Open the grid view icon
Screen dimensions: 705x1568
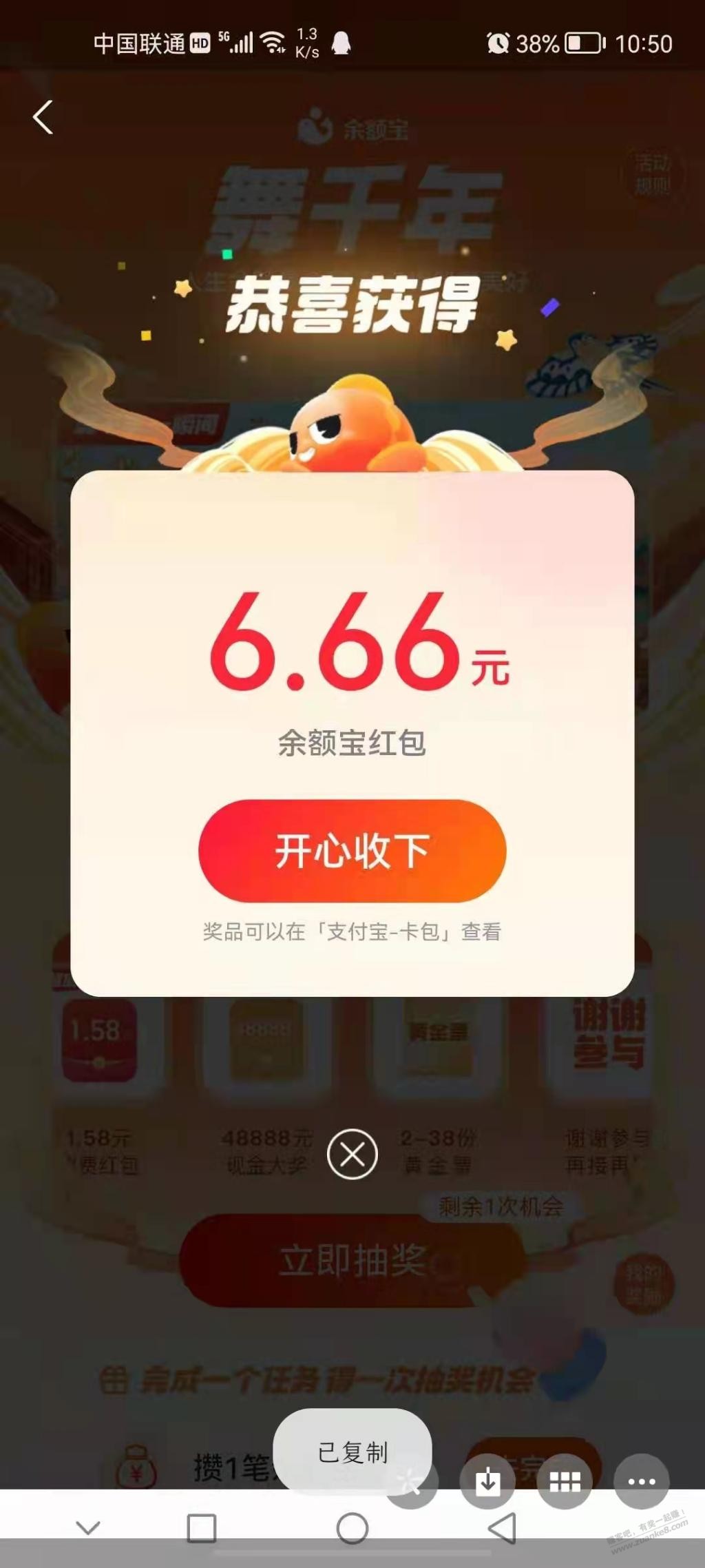[x=565, y=1481]
